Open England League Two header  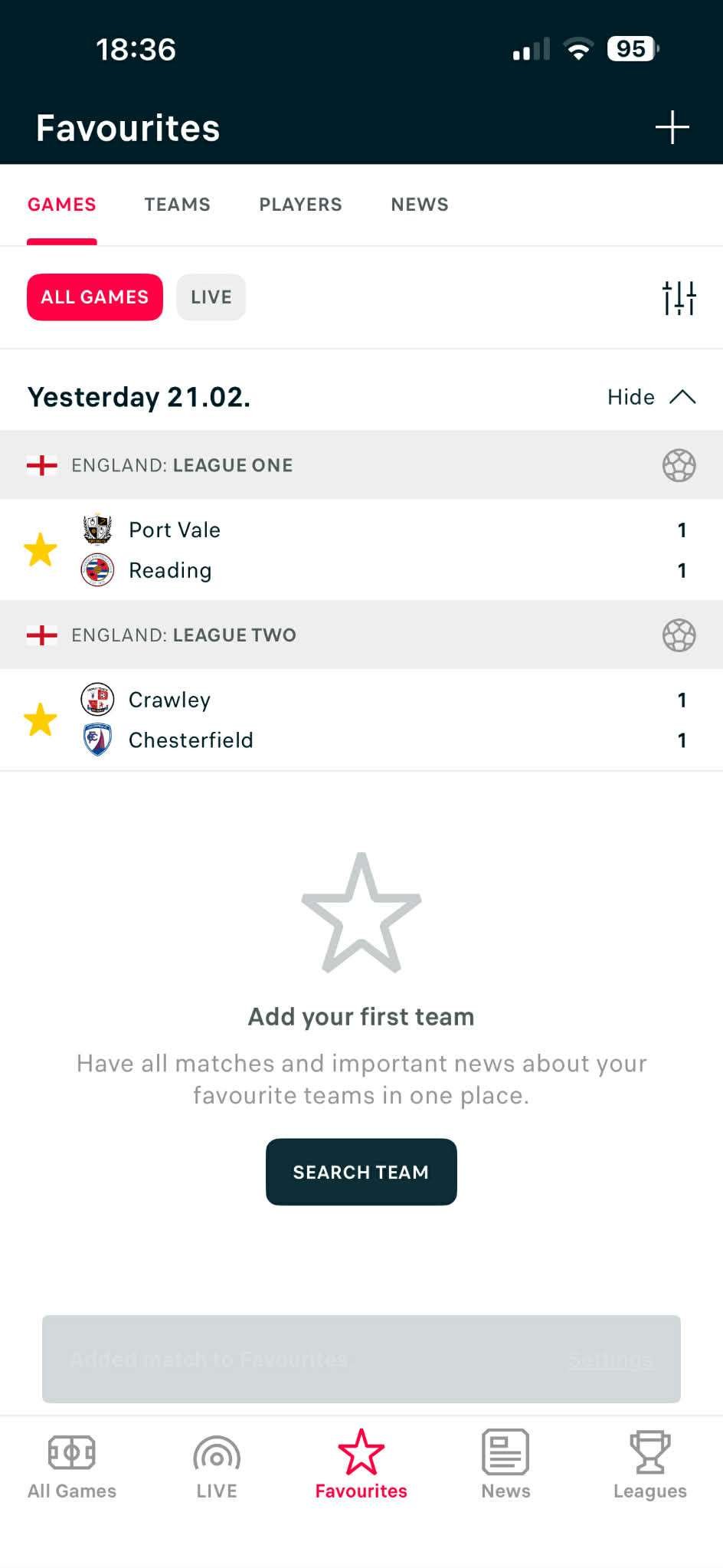tap(184, 635)
